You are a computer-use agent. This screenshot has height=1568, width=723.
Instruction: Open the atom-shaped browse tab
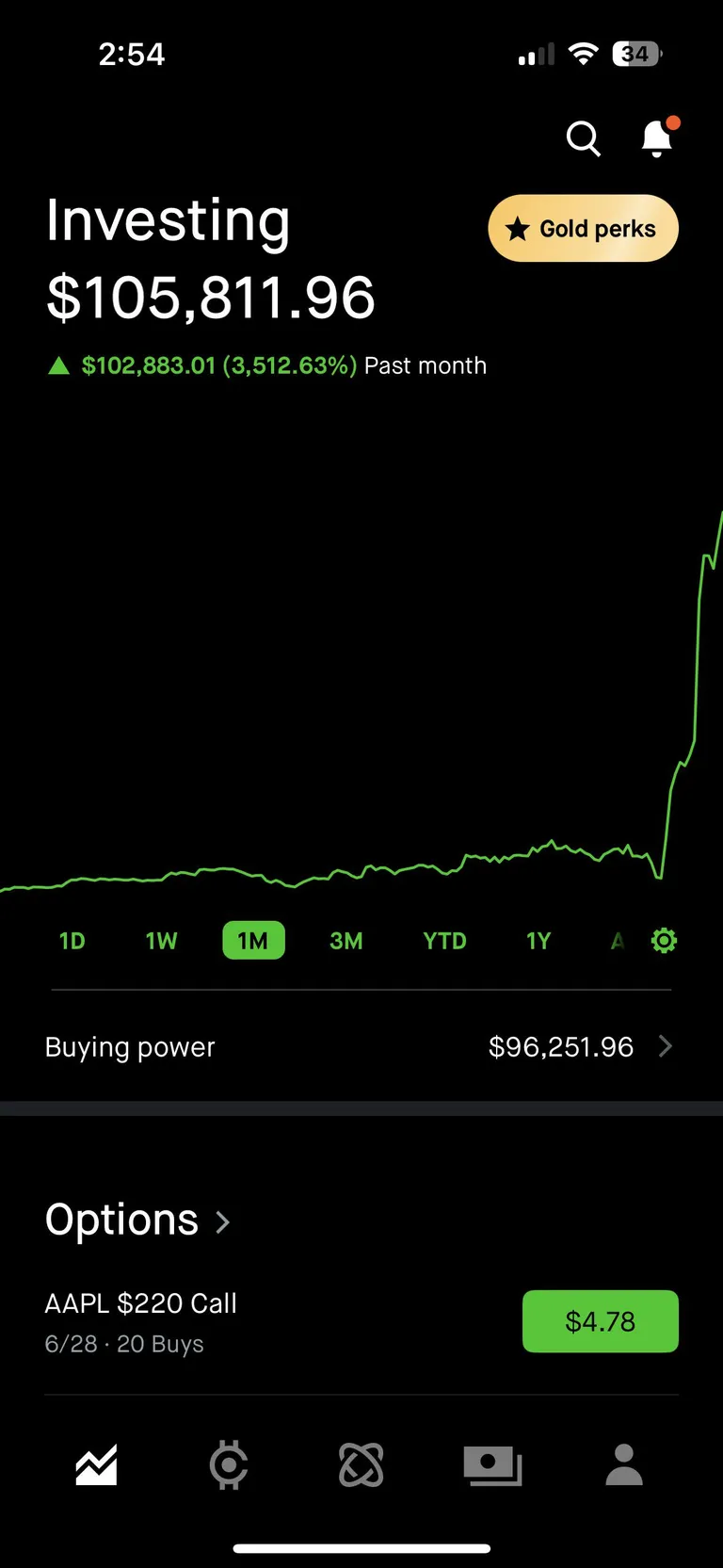[361, 1464]
